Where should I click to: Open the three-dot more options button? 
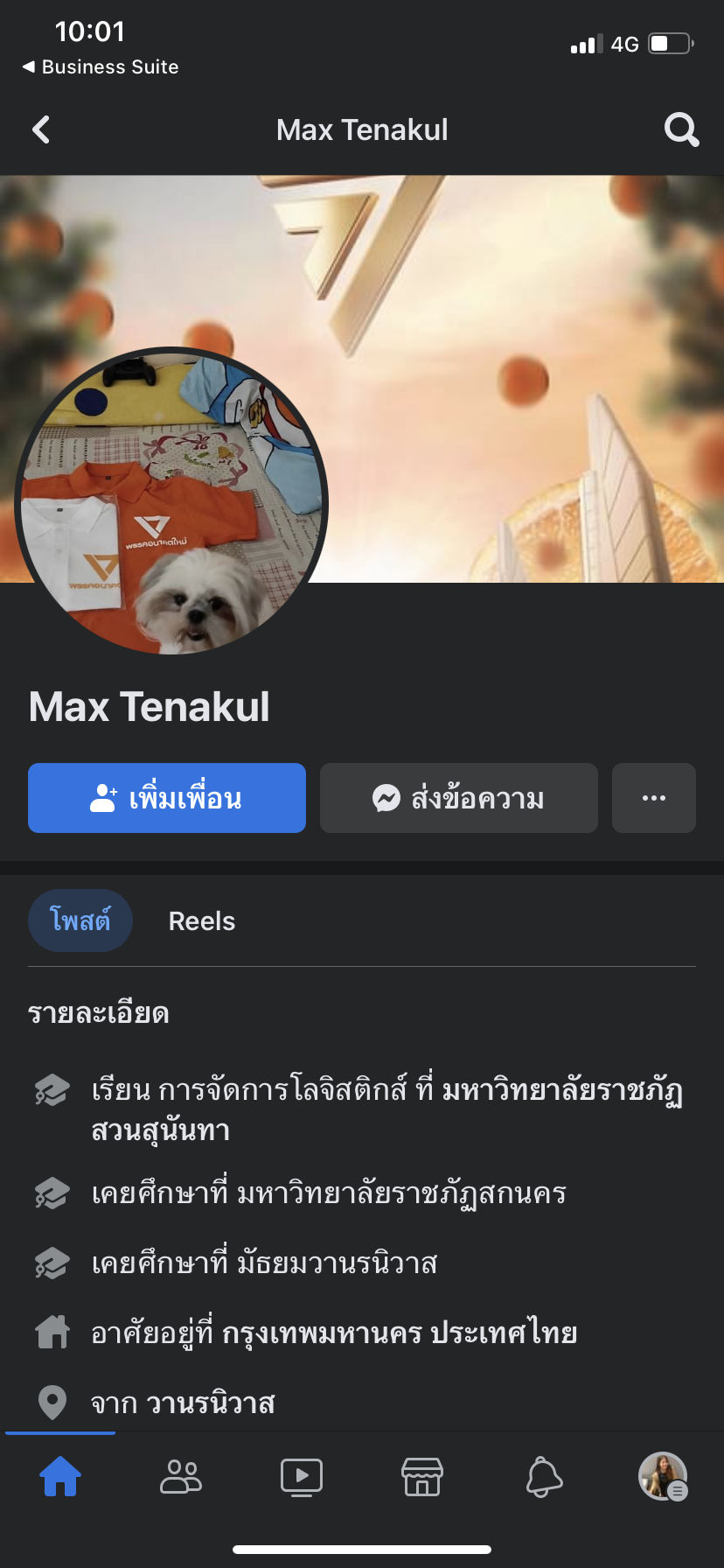pyautogui.click(x=653, y=798)
